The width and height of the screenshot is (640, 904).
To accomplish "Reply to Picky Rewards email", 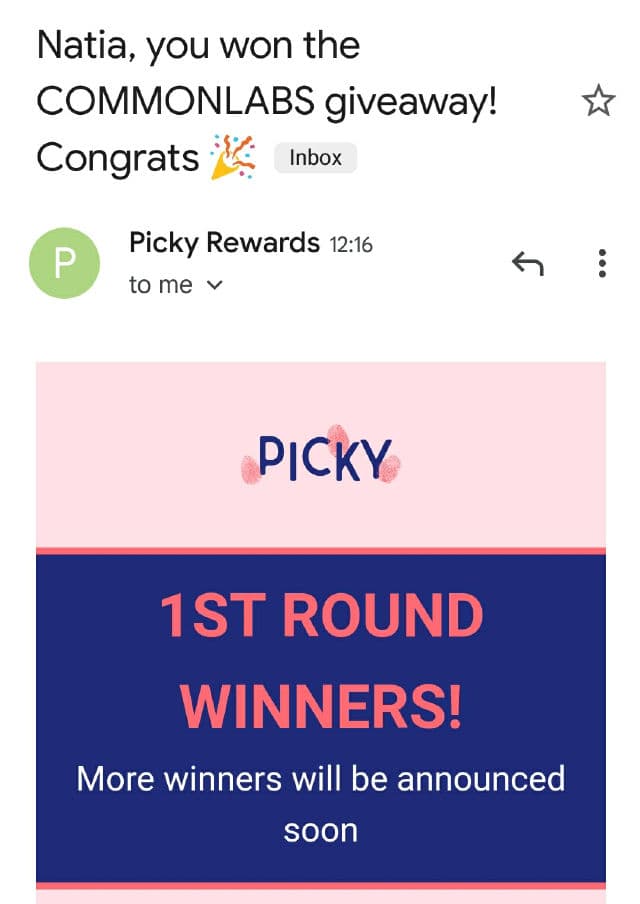I will tap(527, 263).
